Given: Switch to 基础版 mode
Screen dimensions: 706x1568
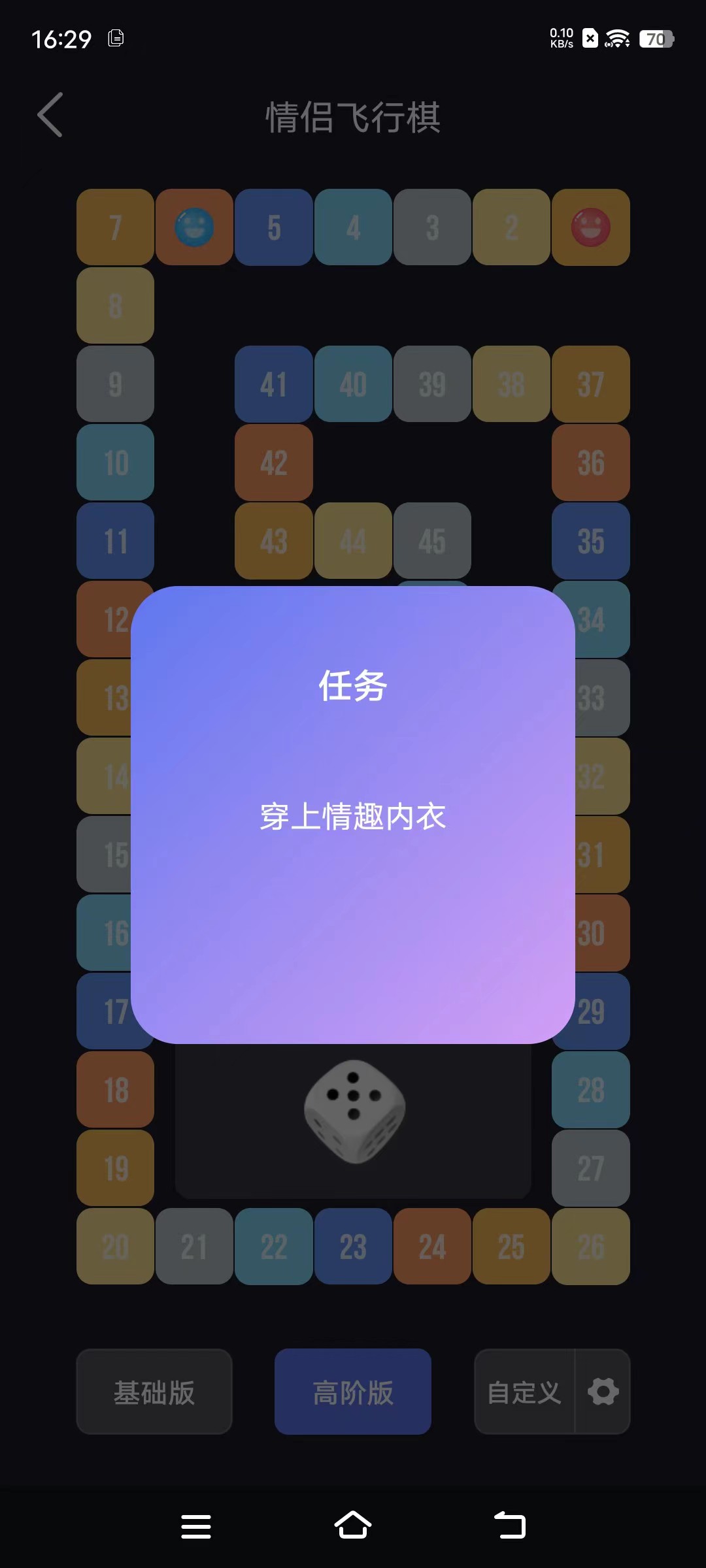Looking at the screenshot, I should [154, 1392].
